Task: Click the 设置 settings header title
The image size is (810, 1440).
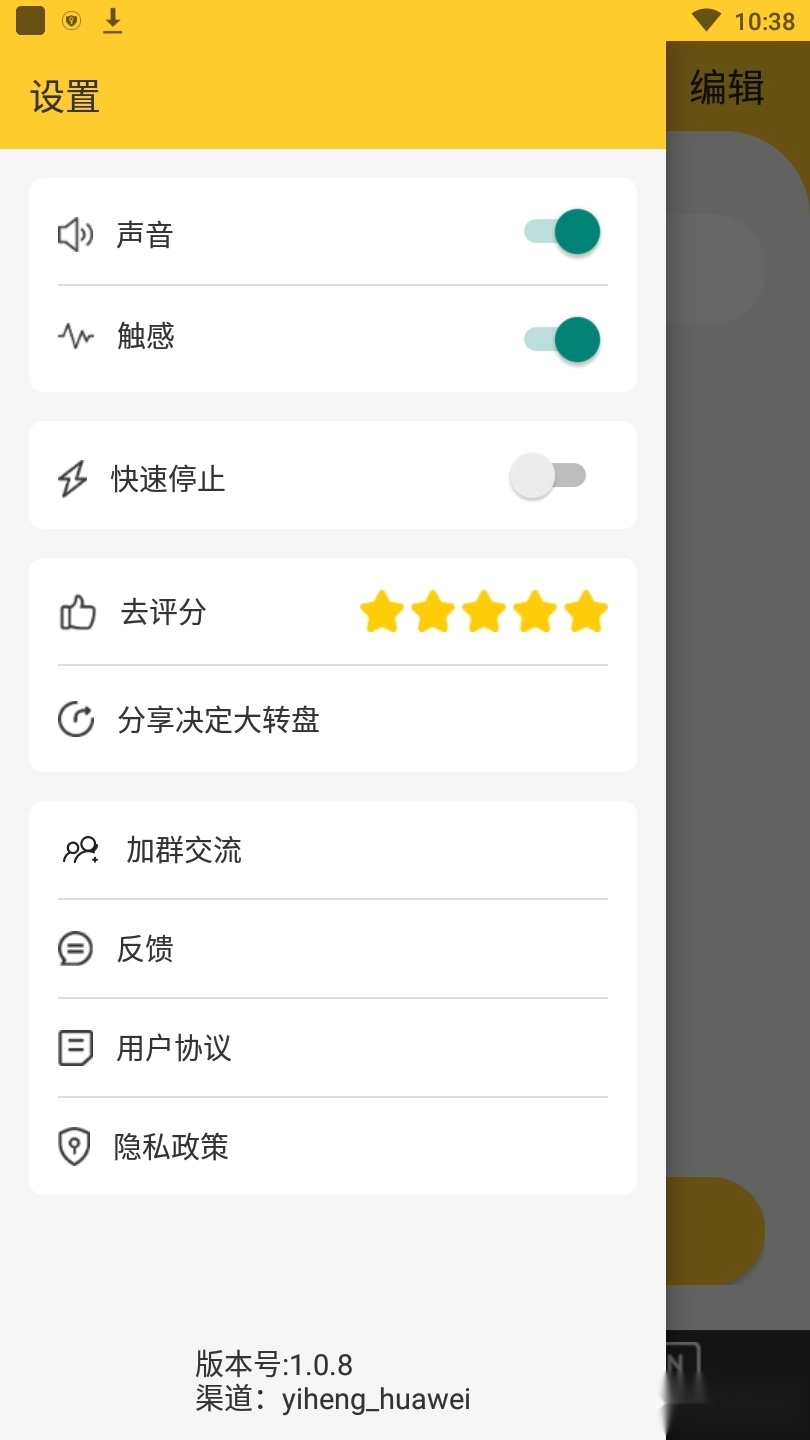Action: [64, 99]
